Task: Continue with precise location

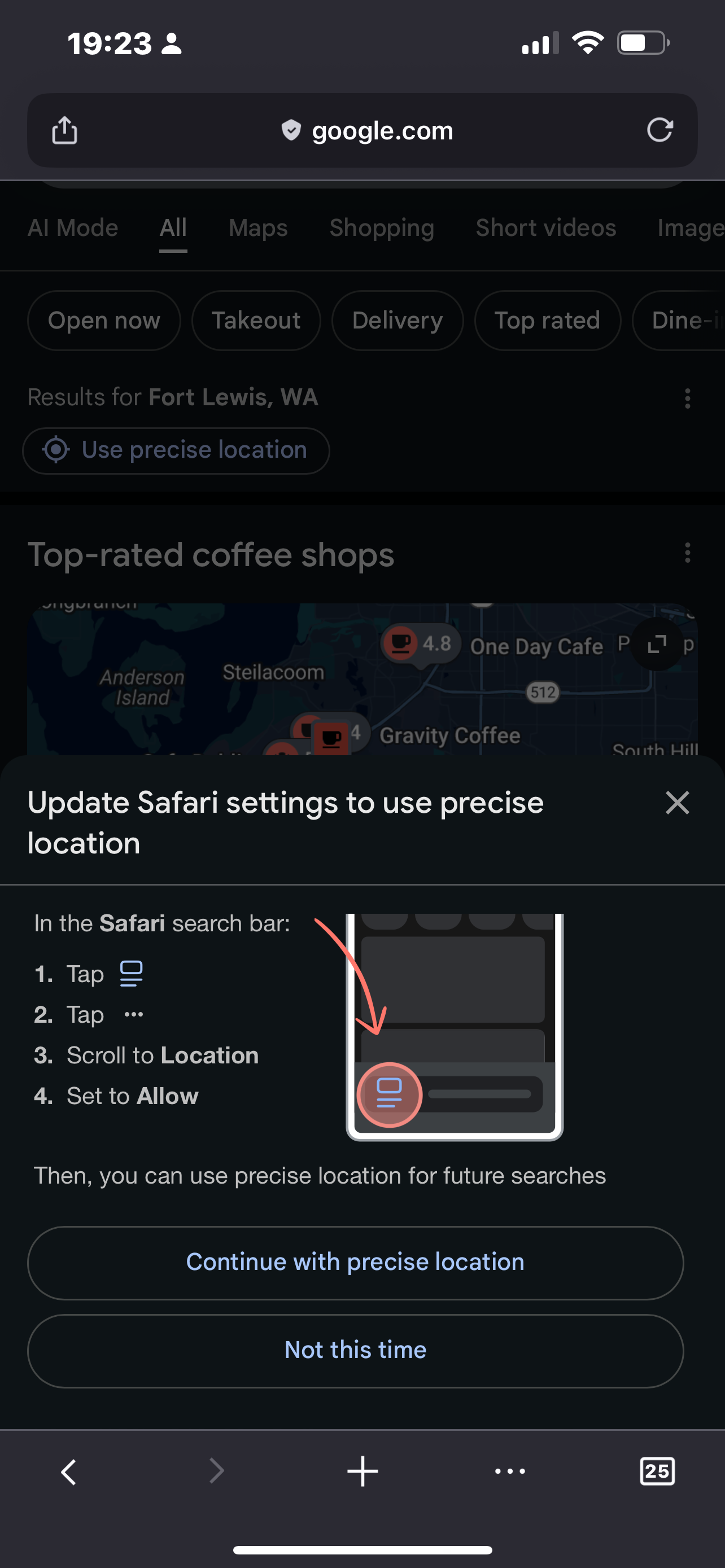Action: pos(356,1263)
